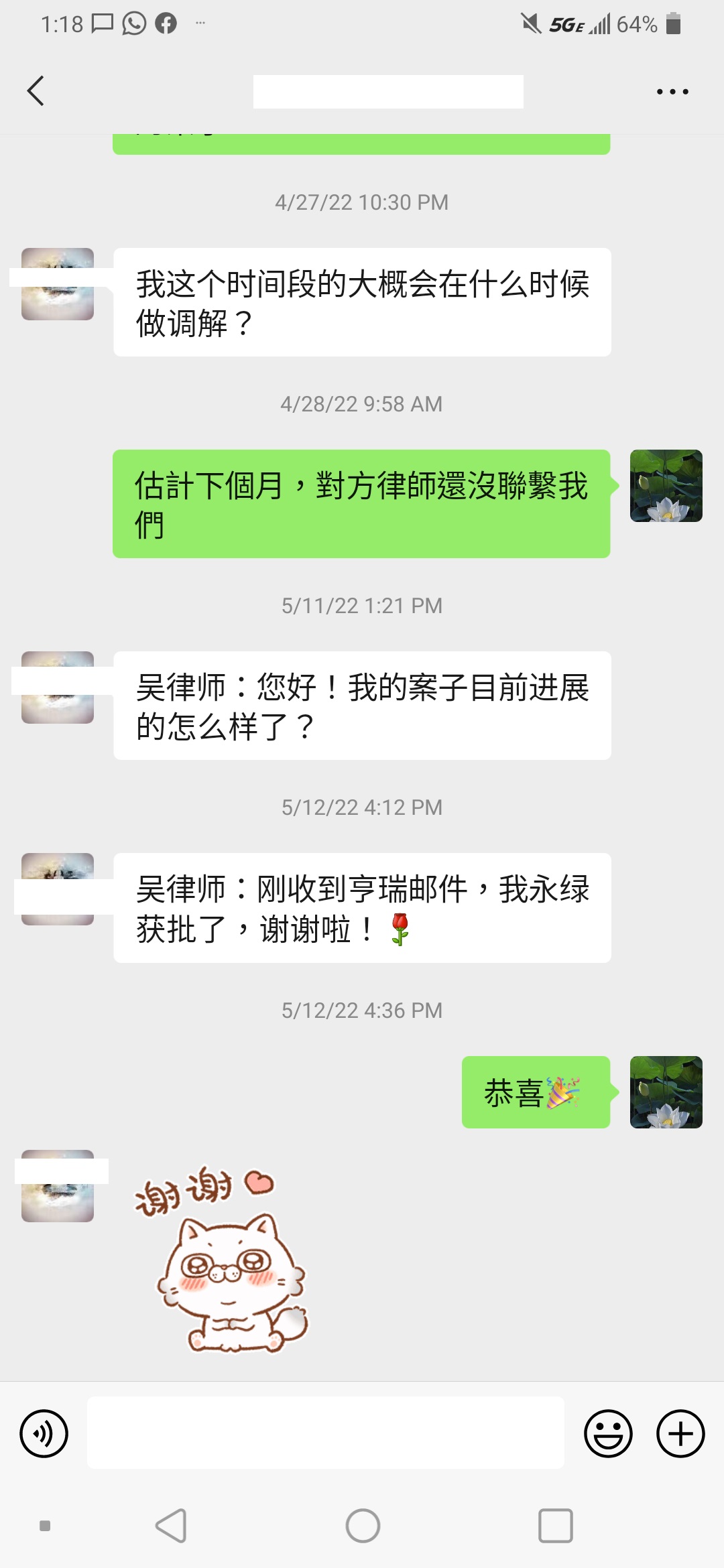Switch to voice message input

pyautogui.click(x=44, y=1433)
